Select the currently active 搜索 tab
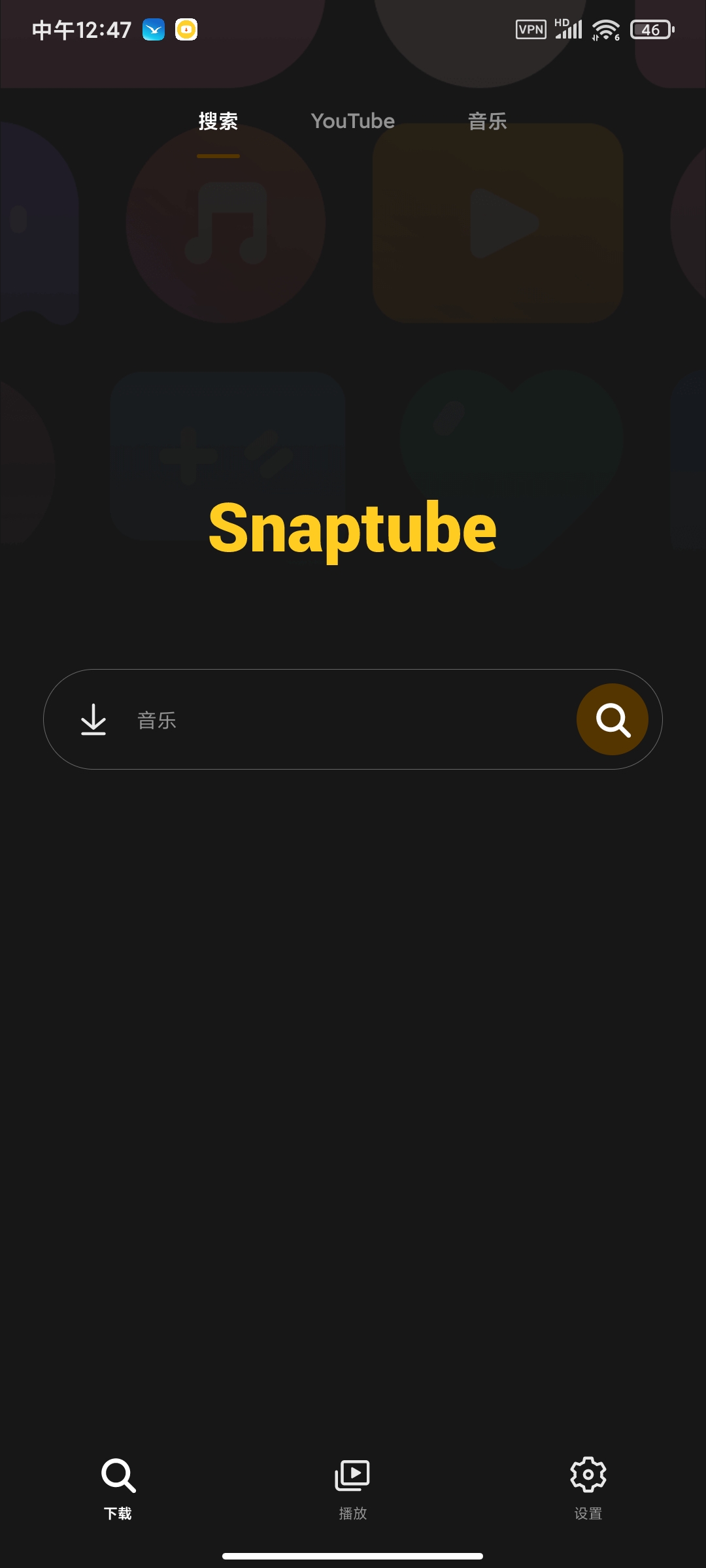Image resolution: width=706 pixels, height=1568 pixels. 218,122
